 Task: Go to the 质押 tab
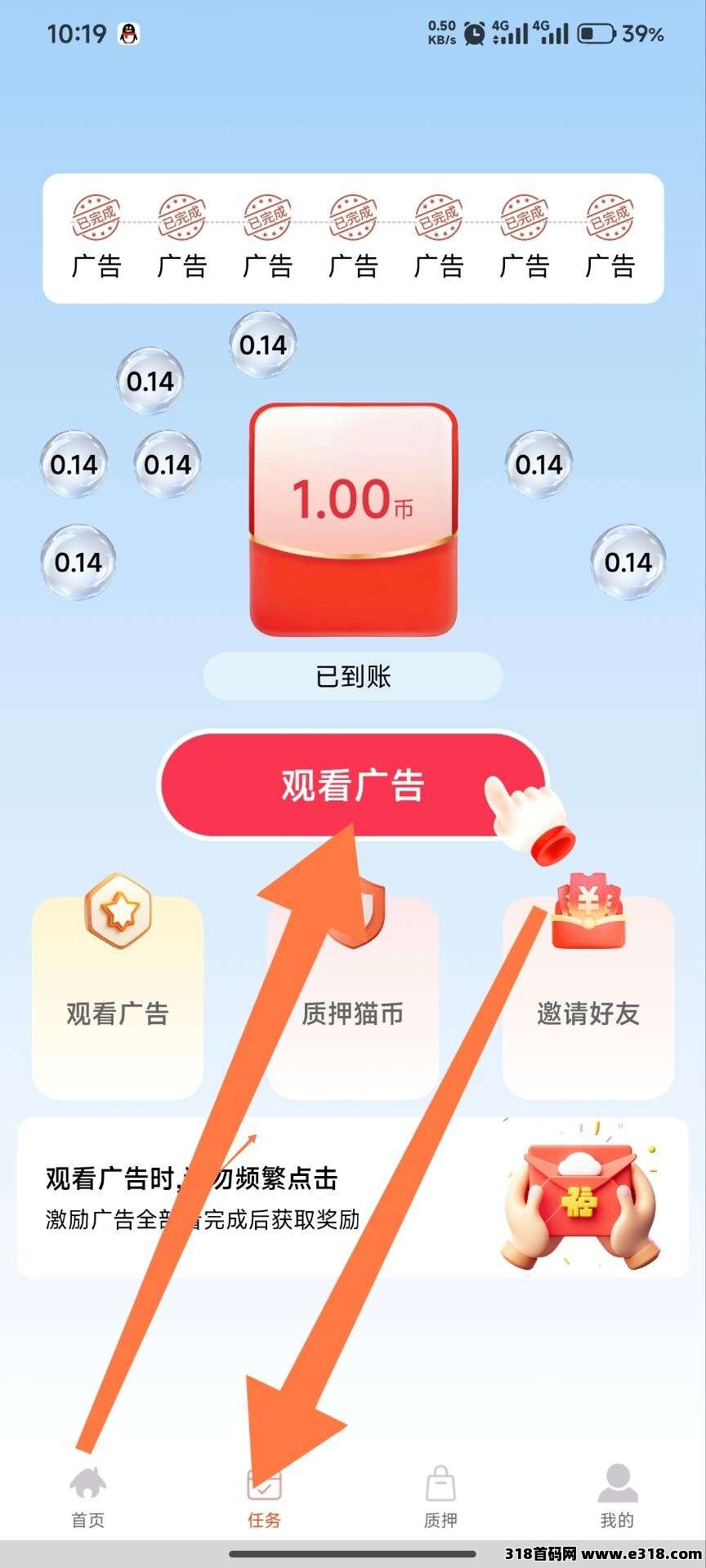coord(440,1496)
